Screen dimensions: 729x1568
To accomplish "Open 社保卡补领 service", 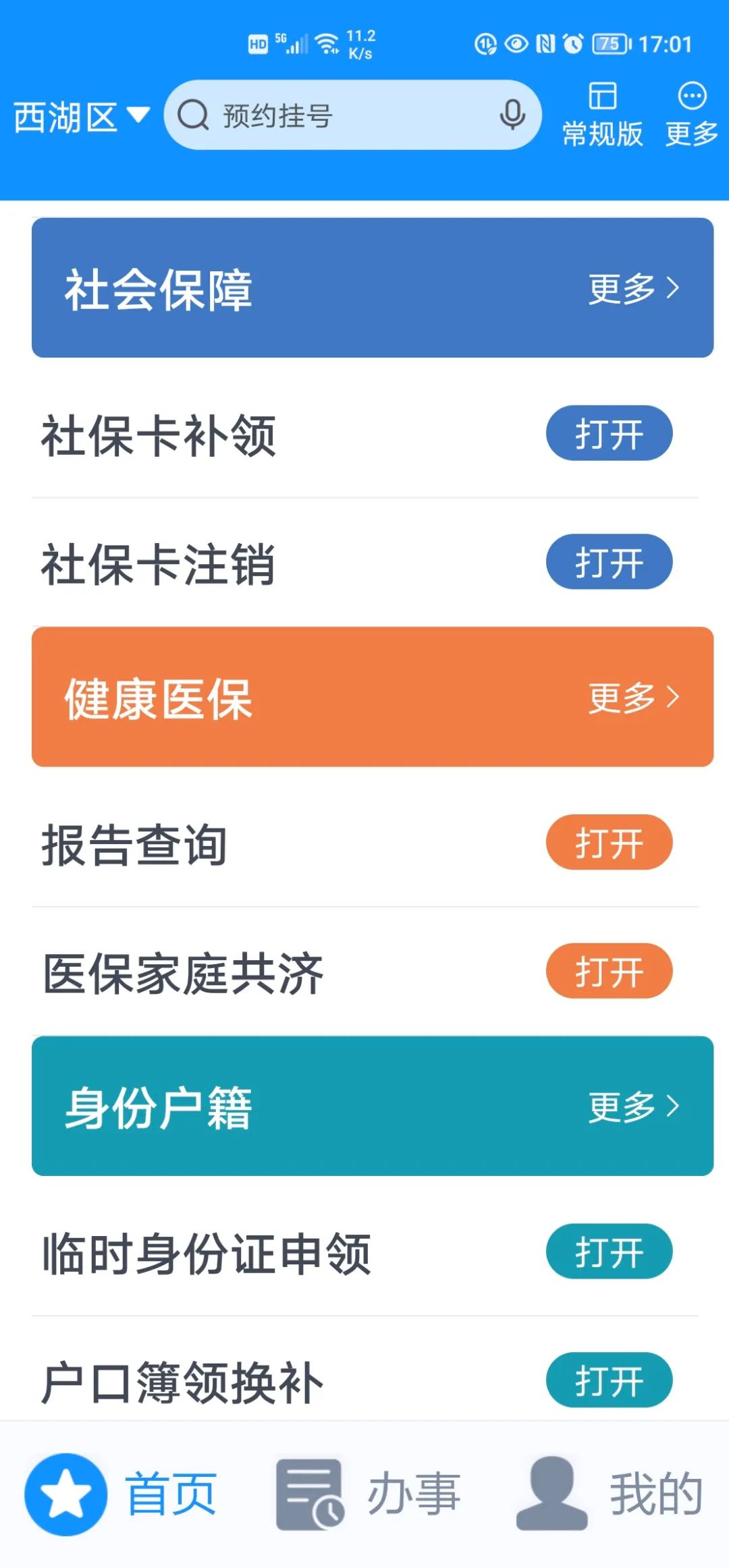I will [609, 433].
